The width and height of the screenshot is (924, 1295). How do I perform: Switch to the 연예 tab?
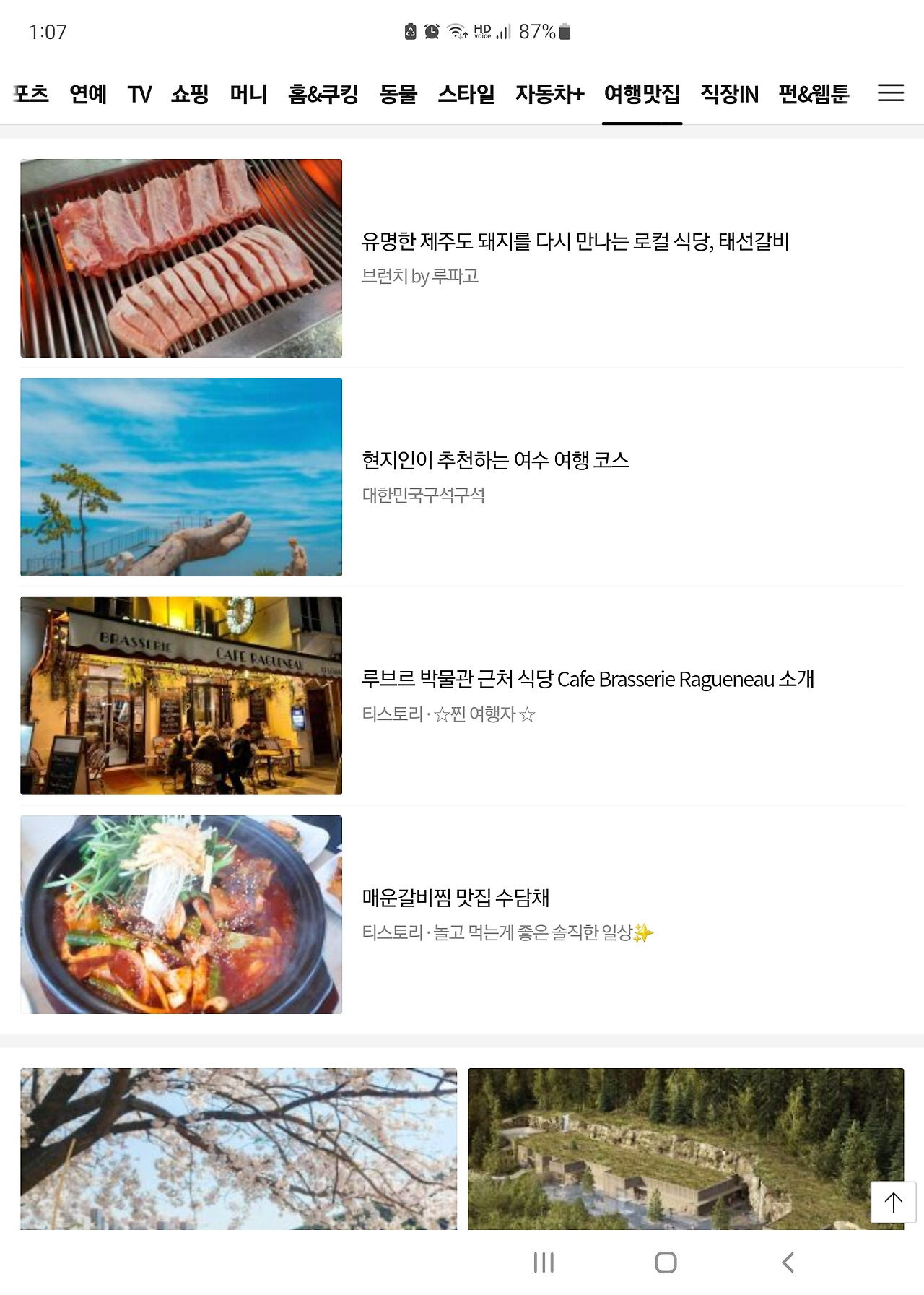(88, 94)
